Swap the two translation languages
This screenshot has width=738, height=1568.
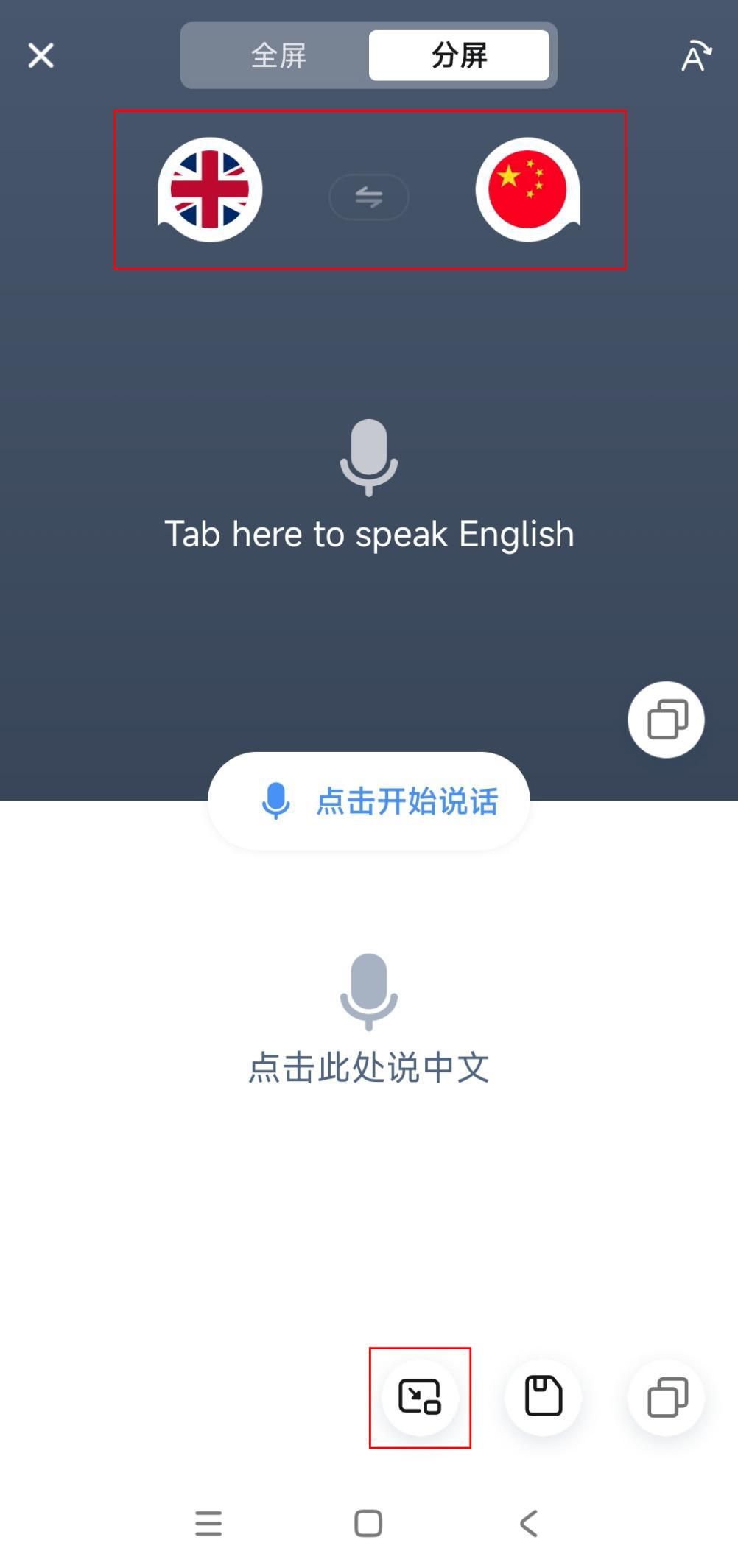click(368, 197)
